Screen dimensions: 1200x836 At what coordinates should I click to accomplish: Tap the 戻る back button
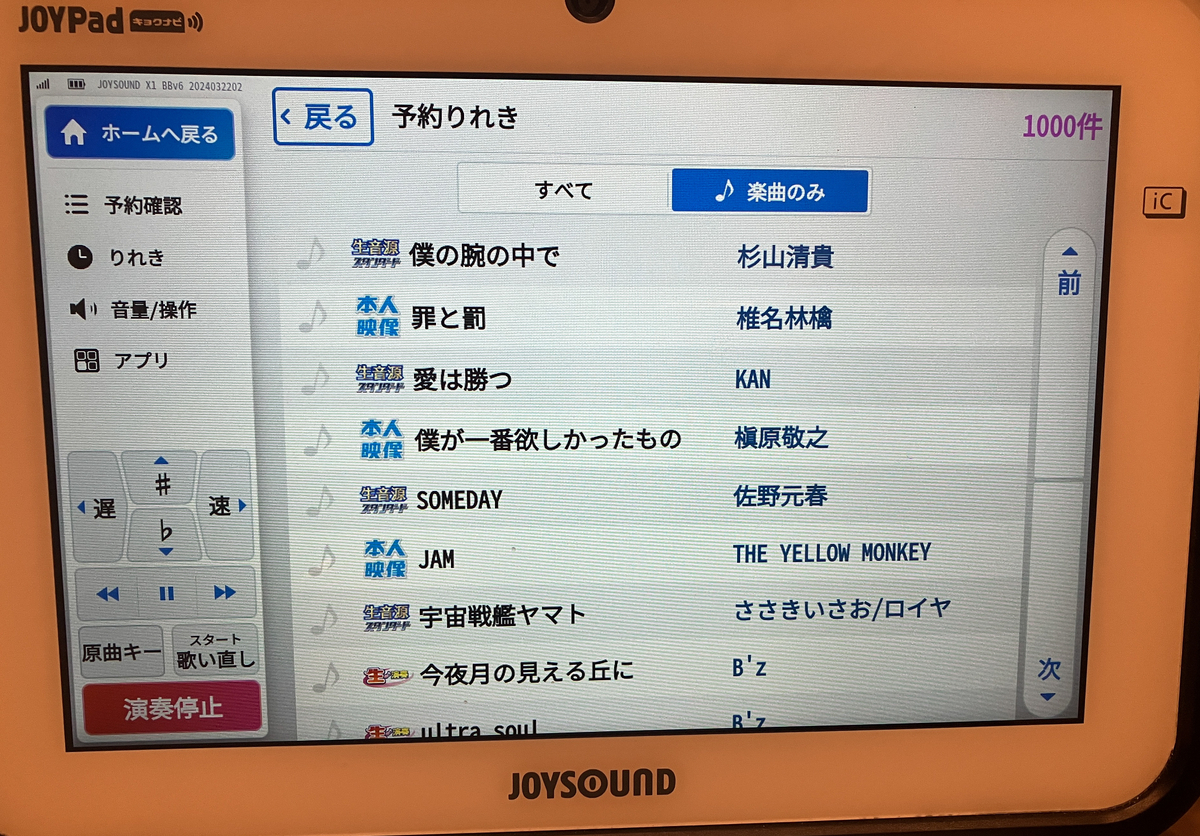coord(323,117)
